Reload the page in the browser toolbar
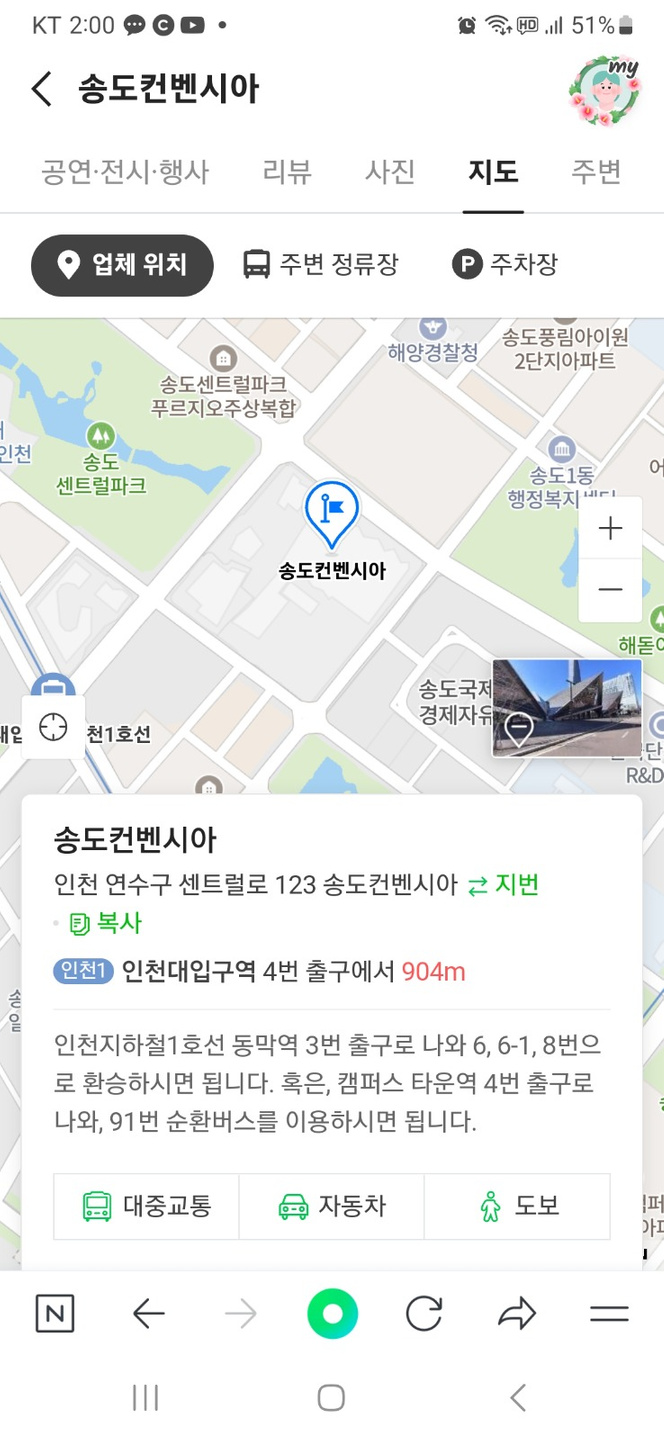Screen dimensions: 664x1440 click(424, 1314)
